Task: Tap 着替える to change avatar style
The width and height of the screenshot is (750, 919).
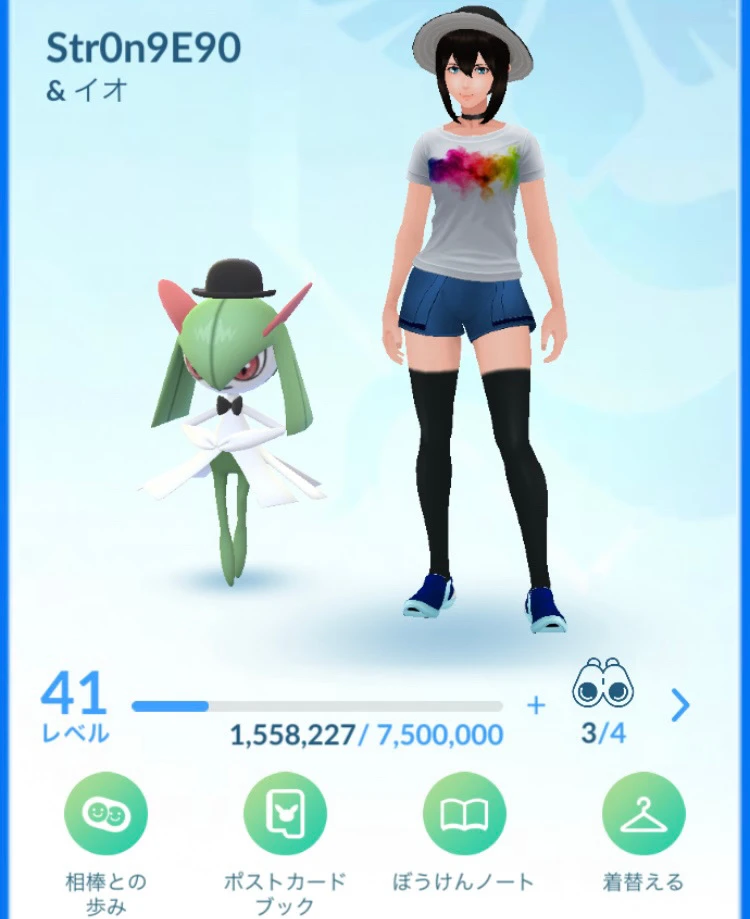Action: coord(643,813)
